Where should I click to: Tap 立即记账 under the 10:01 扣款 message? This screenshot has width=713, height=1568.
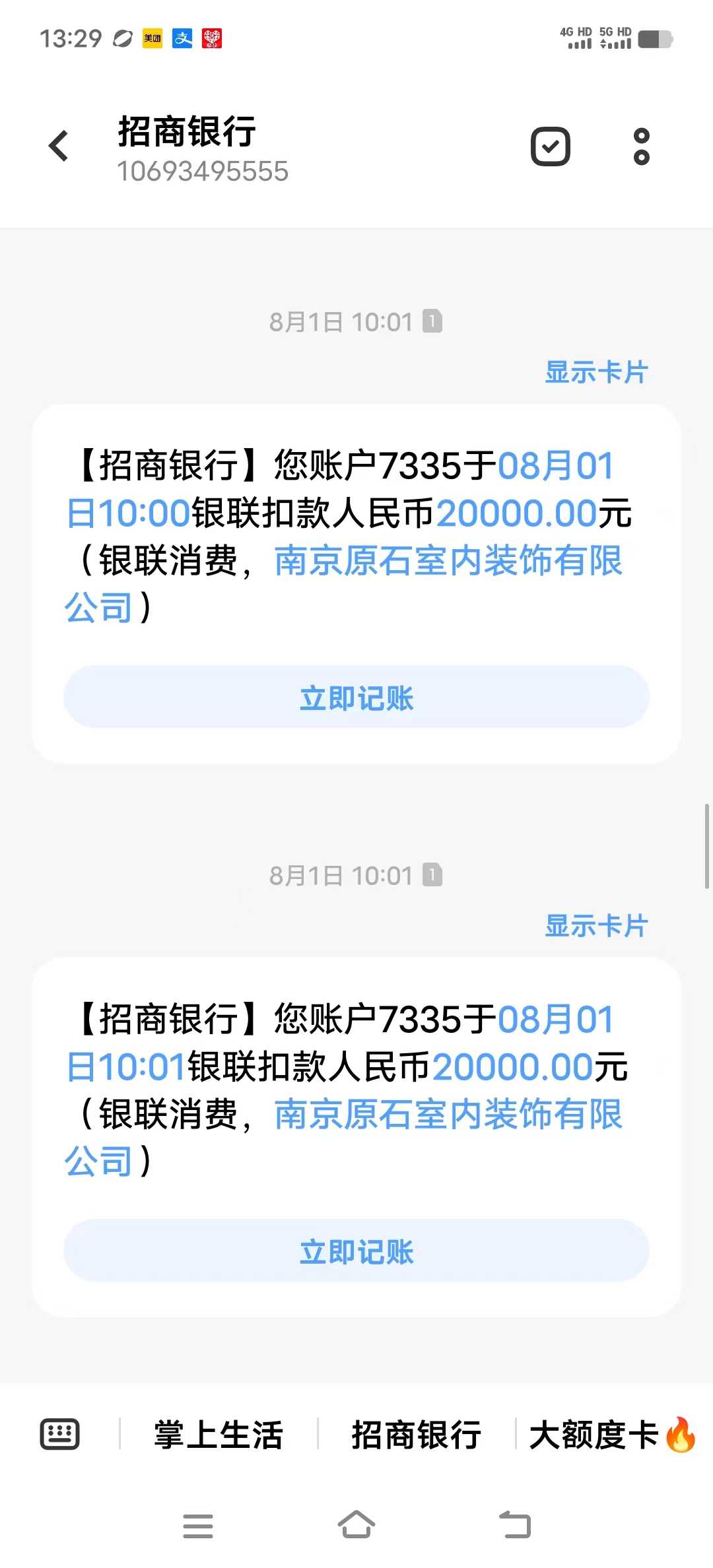(x=356, y=1251)
